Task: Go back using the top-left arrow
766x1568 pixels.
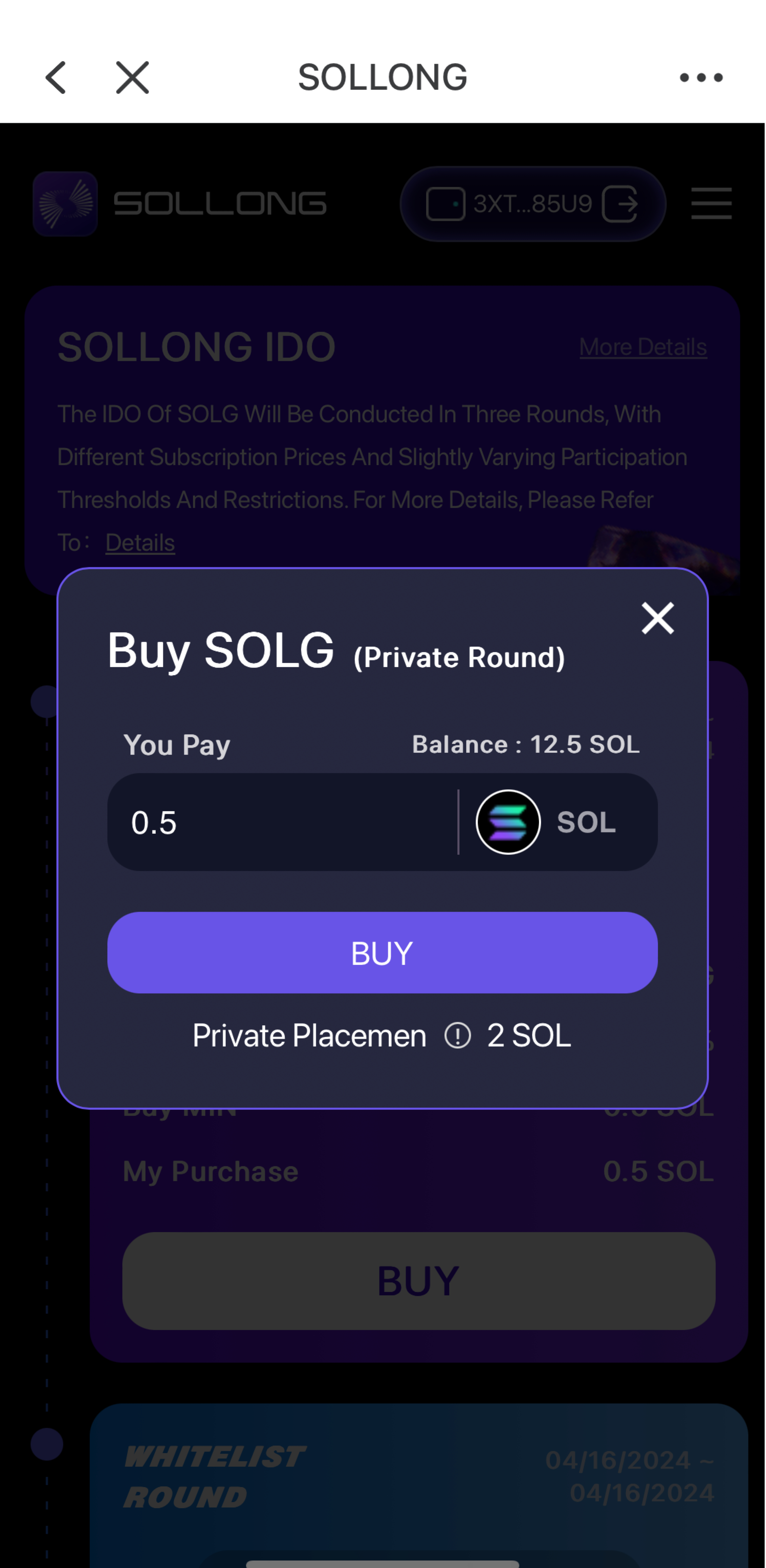Action: (x=56, y=77)
